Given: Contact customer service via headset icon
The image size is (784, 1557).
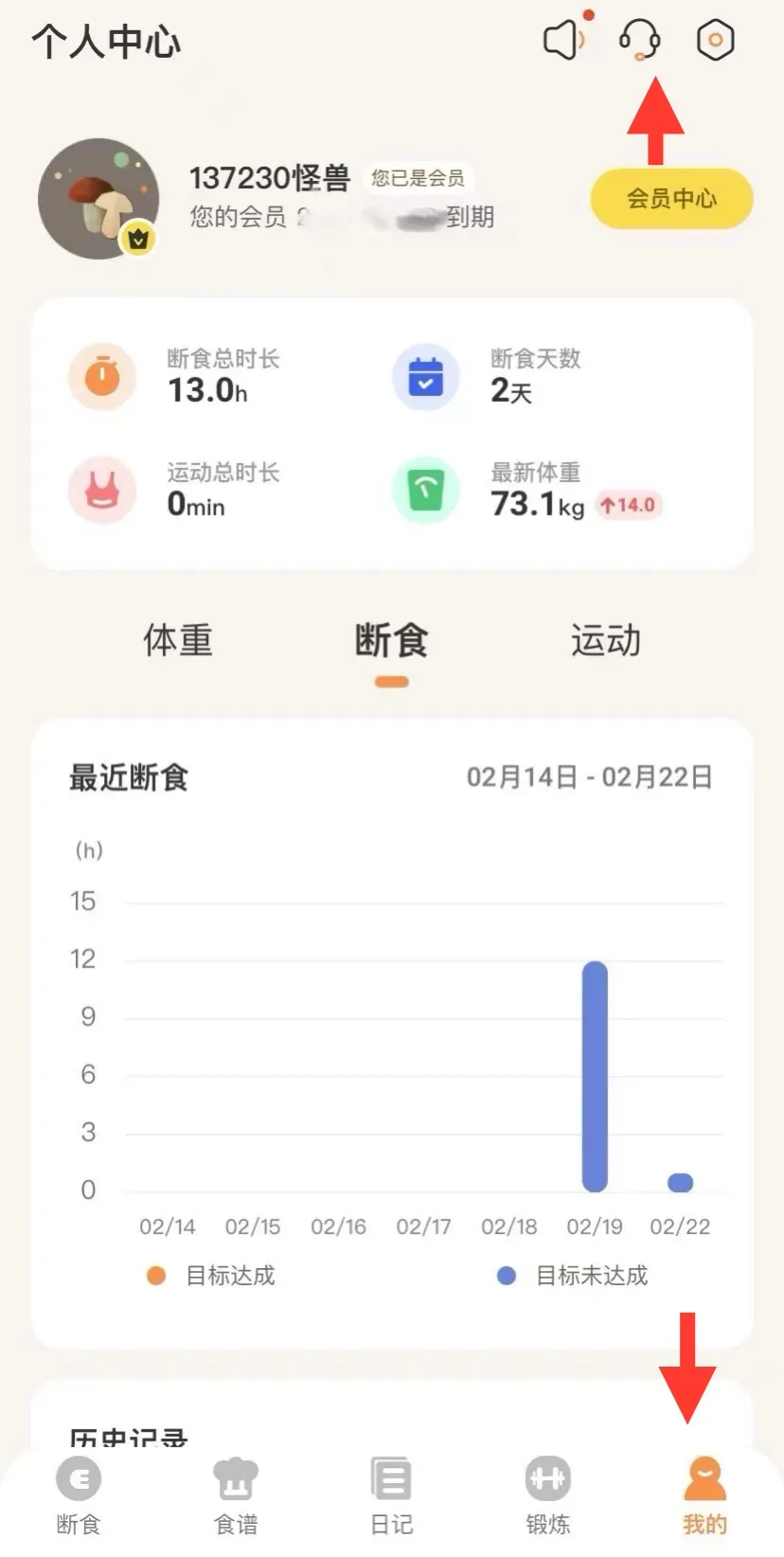Looking at the screenshot, I should pyautogui.click(x=640, y=41).
